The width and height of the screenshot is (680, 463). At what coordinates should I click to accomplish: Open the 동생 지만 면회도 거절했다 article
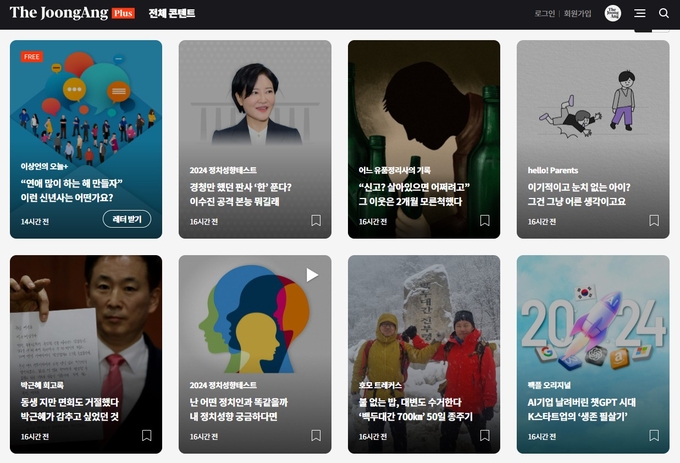click(x=85, y=330)
